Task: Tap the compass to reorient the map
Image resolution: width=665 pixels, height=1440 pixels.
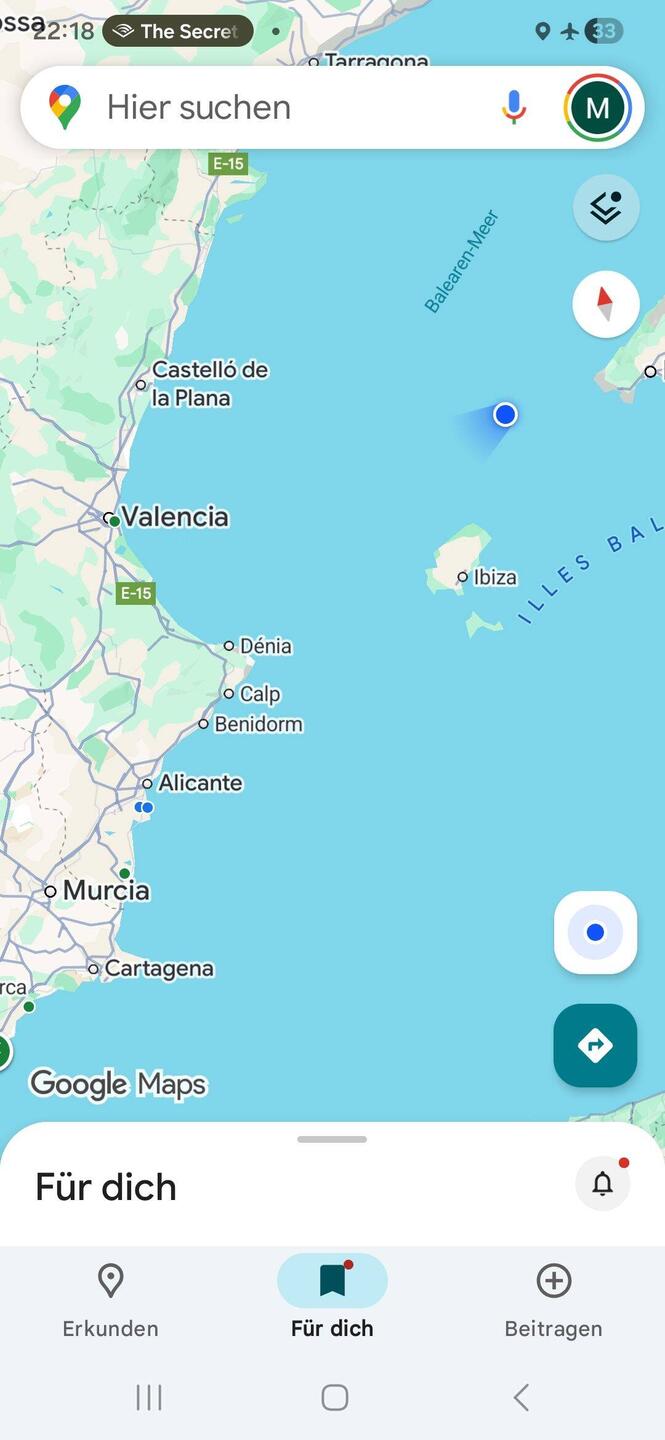Action: pyautogui.click(x=605, y=303)
